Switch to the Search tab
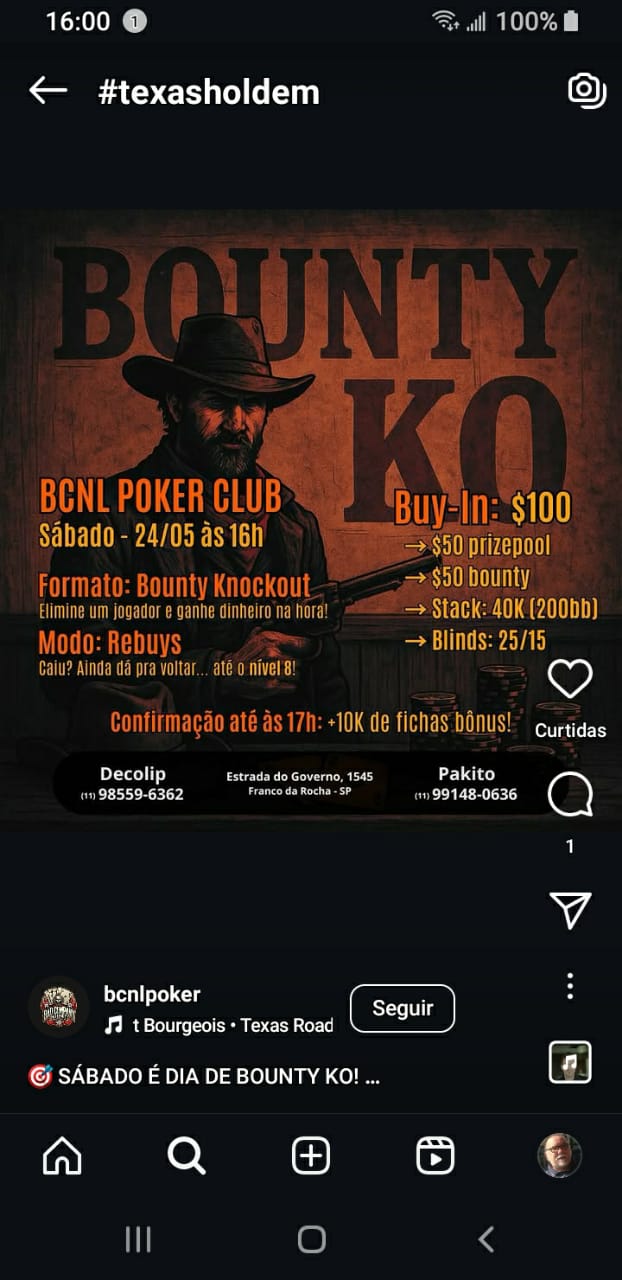This screenshot has width=622, height=1280. point(186,1156)
